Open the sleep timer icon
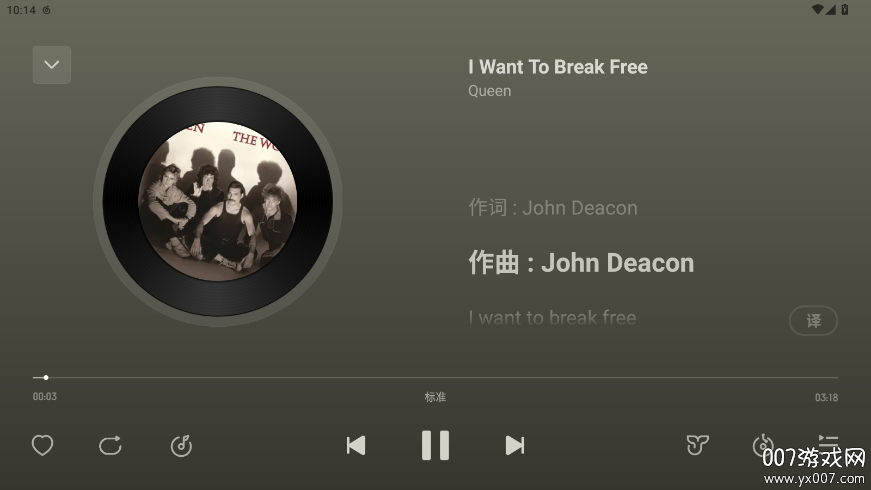871x490 pixels. click(x=763, y=444)
